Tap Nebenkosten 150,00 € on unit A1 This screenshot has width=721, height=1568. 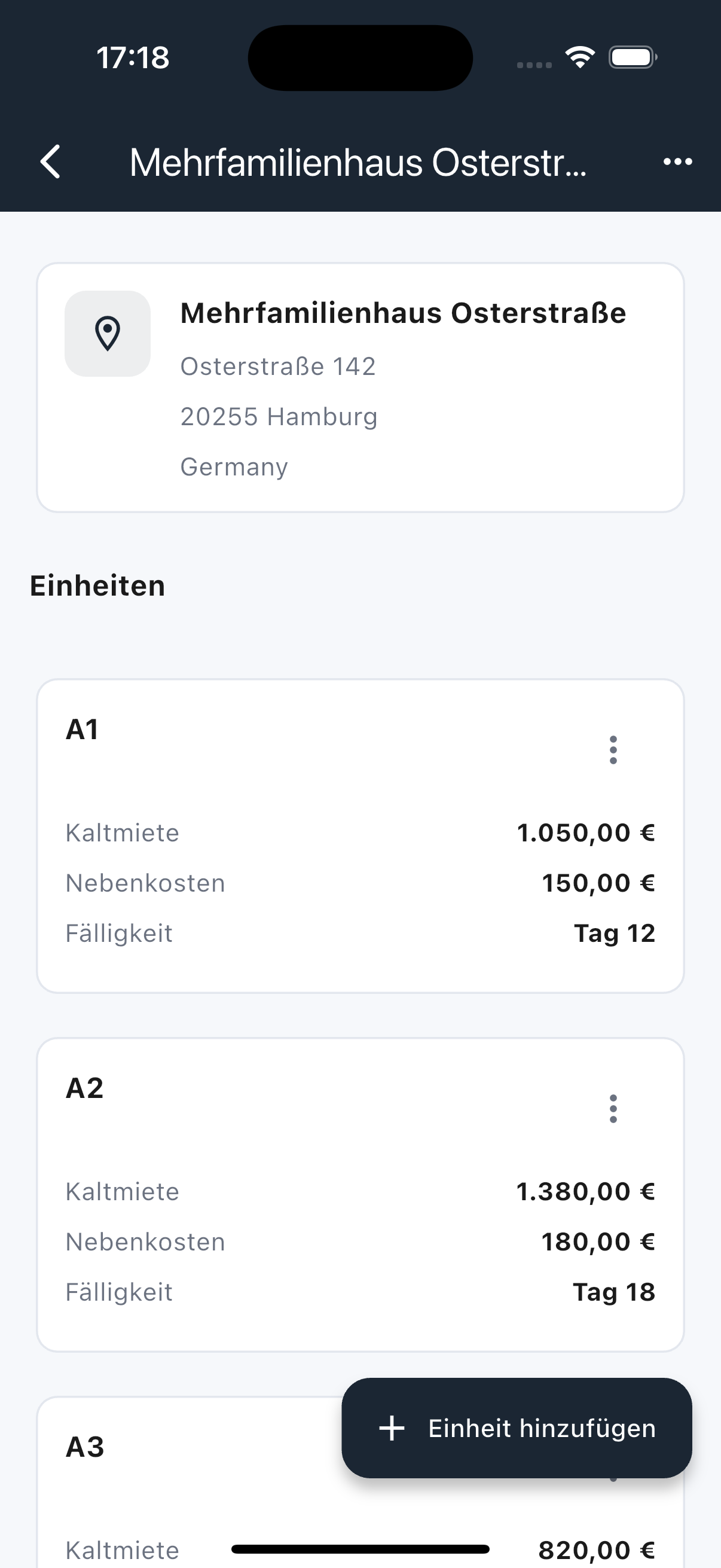(x=598, y=882)
